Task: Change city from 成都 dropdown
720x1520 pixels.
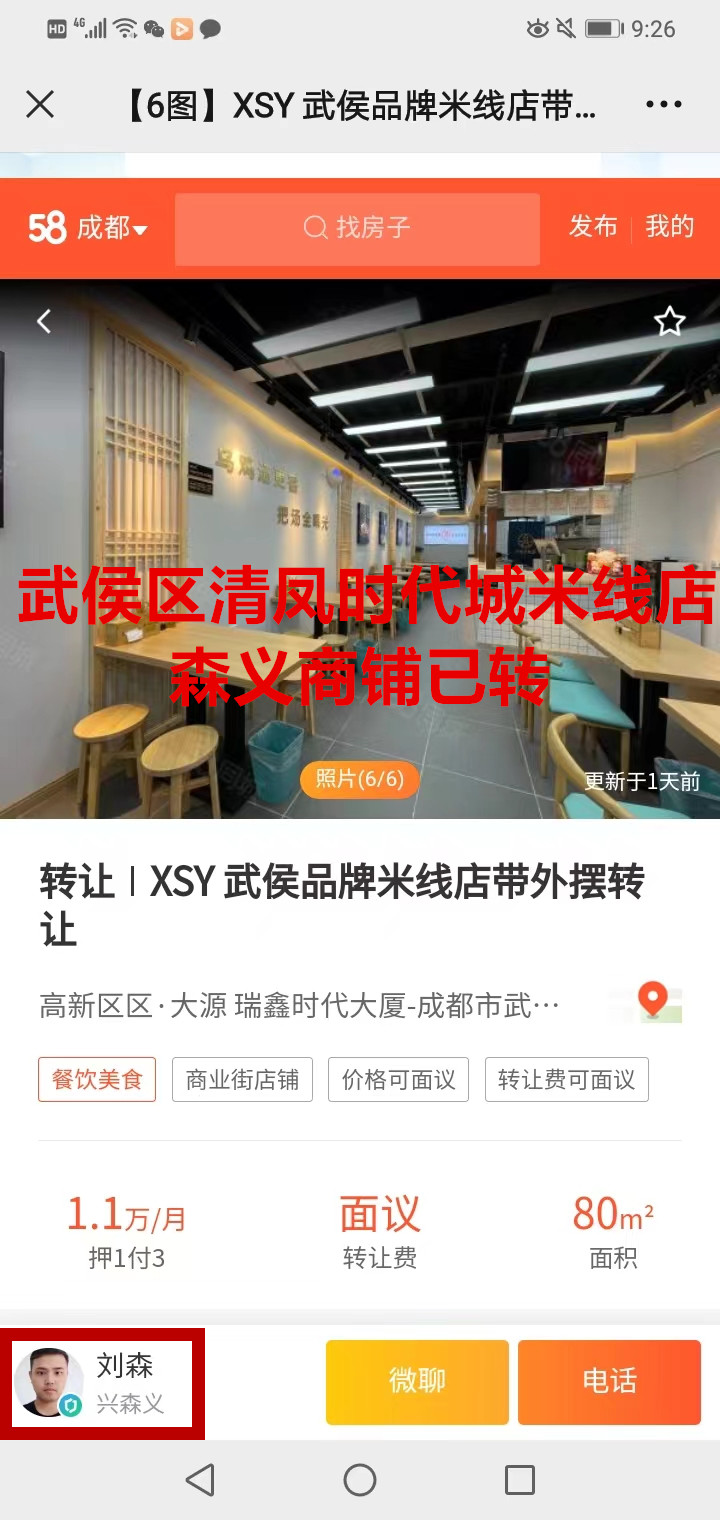Action: click(x=111, y=229)
